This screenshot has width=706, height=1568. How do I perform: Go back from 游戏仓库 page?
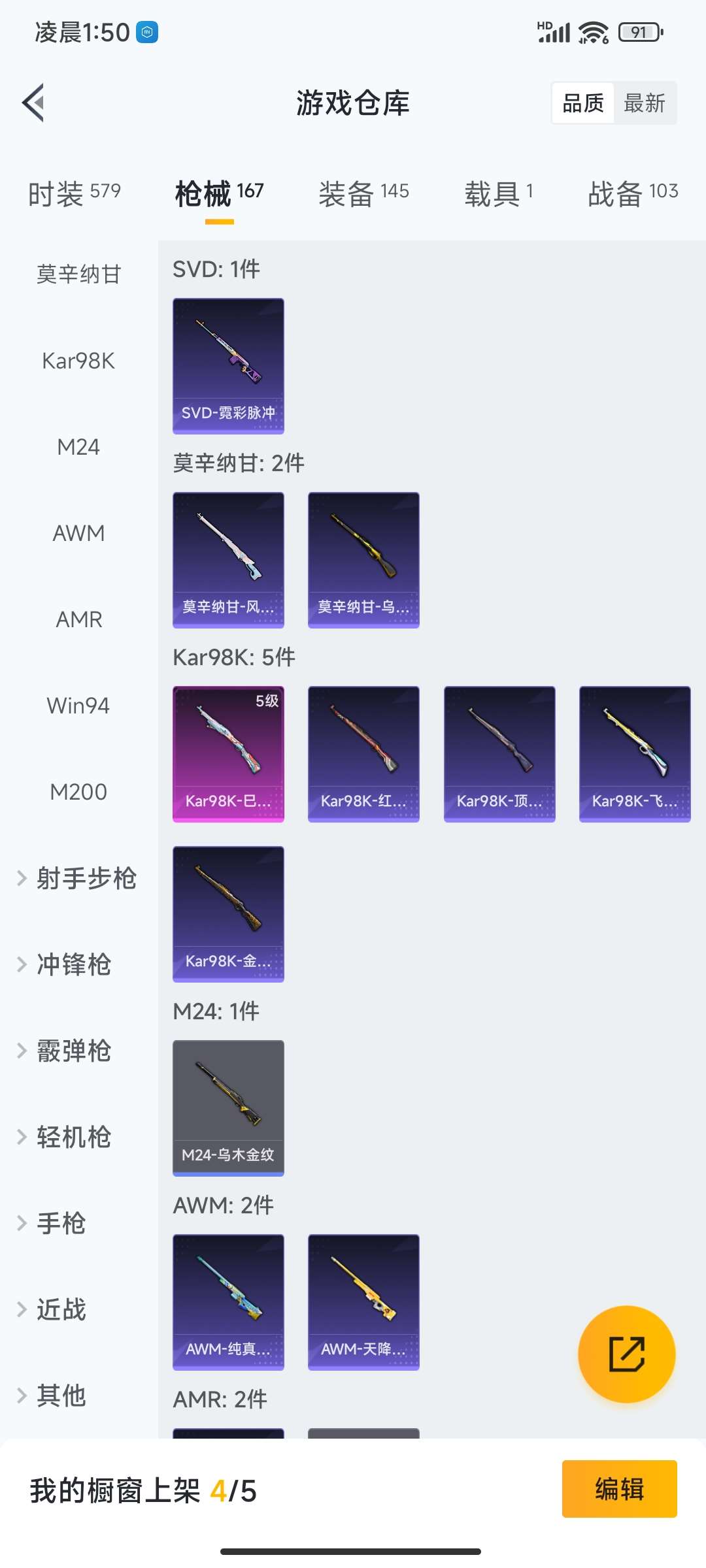coord(34,103)
